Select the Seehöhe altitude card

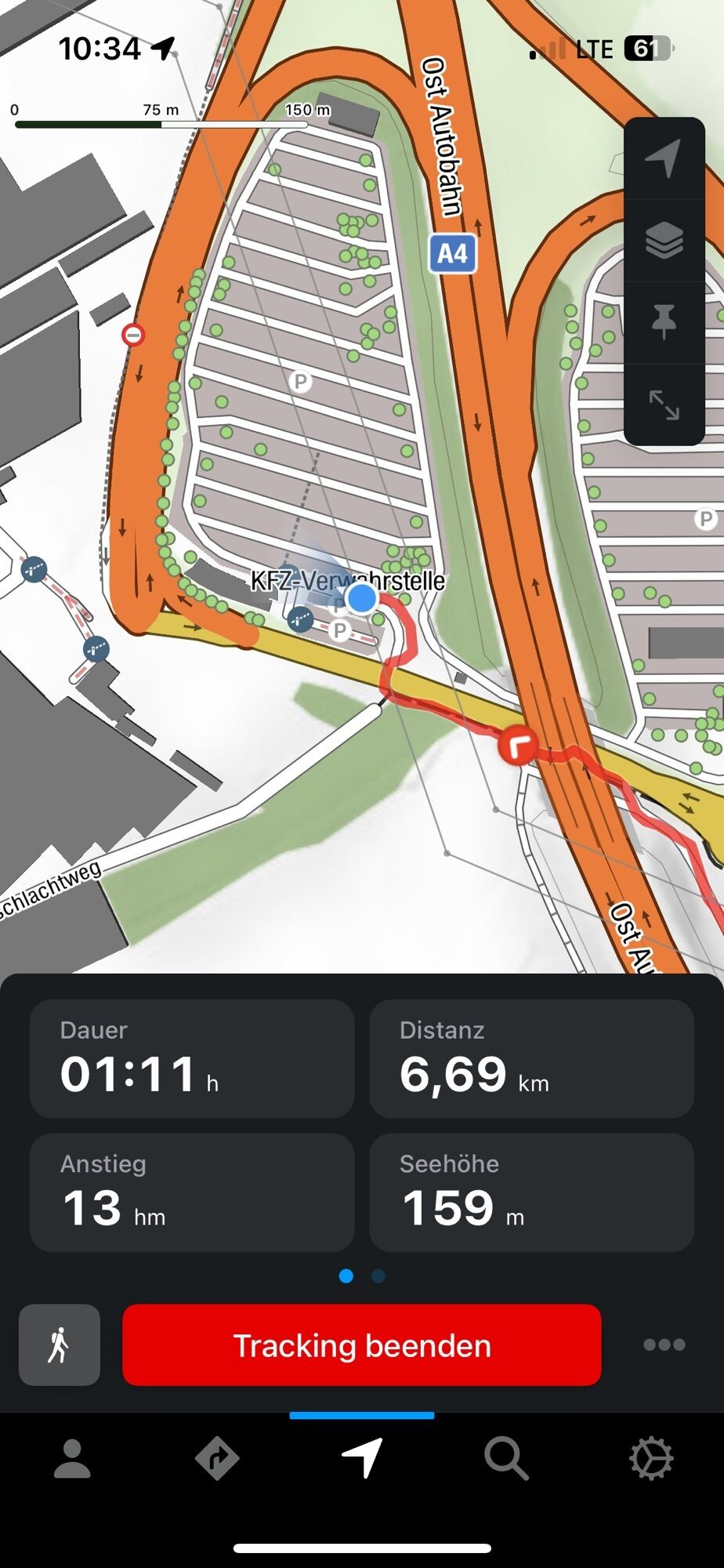(x=531, y=1192)
